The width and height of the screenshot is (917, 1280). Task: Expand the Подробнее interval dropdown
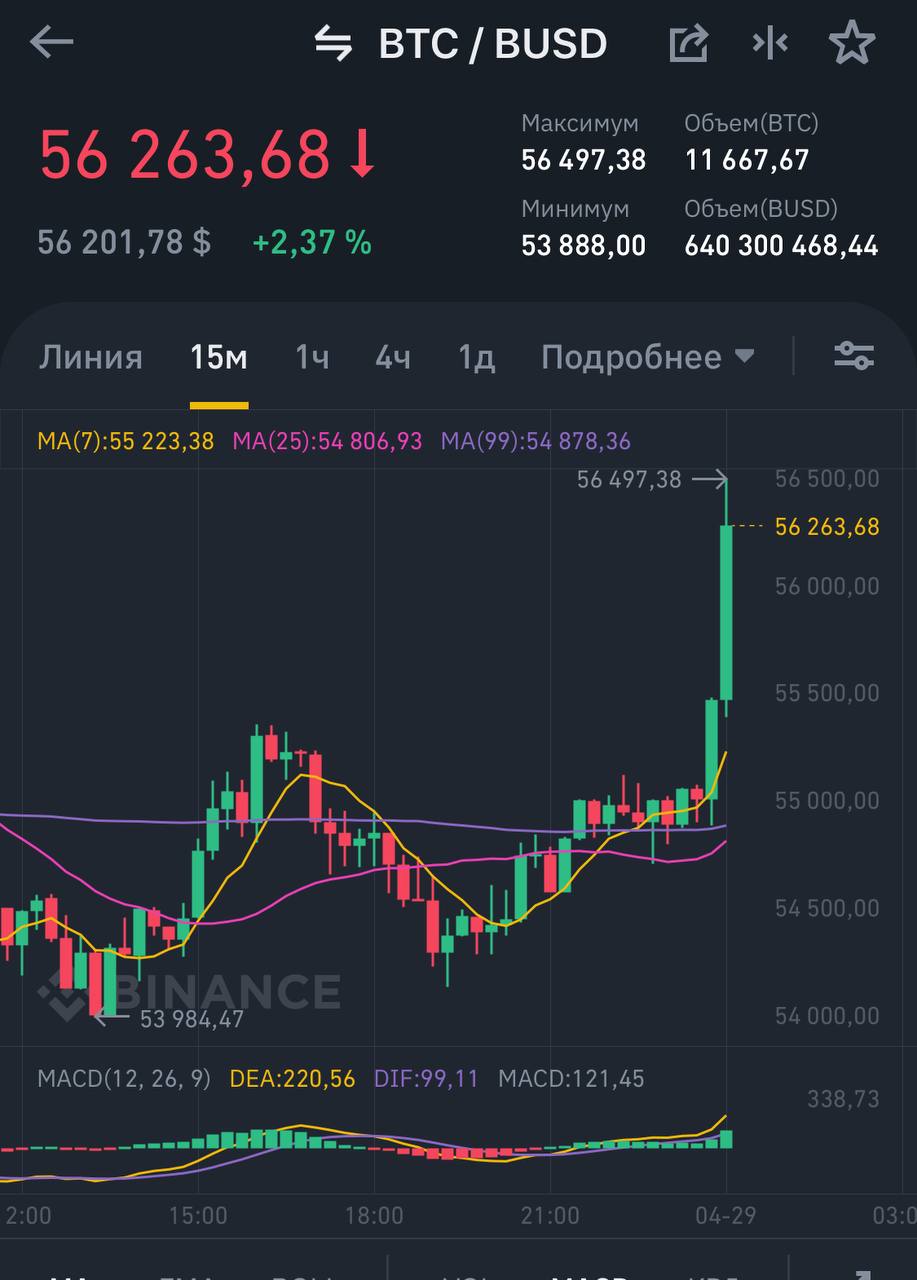pyautogui.click(x=647, y=357)
